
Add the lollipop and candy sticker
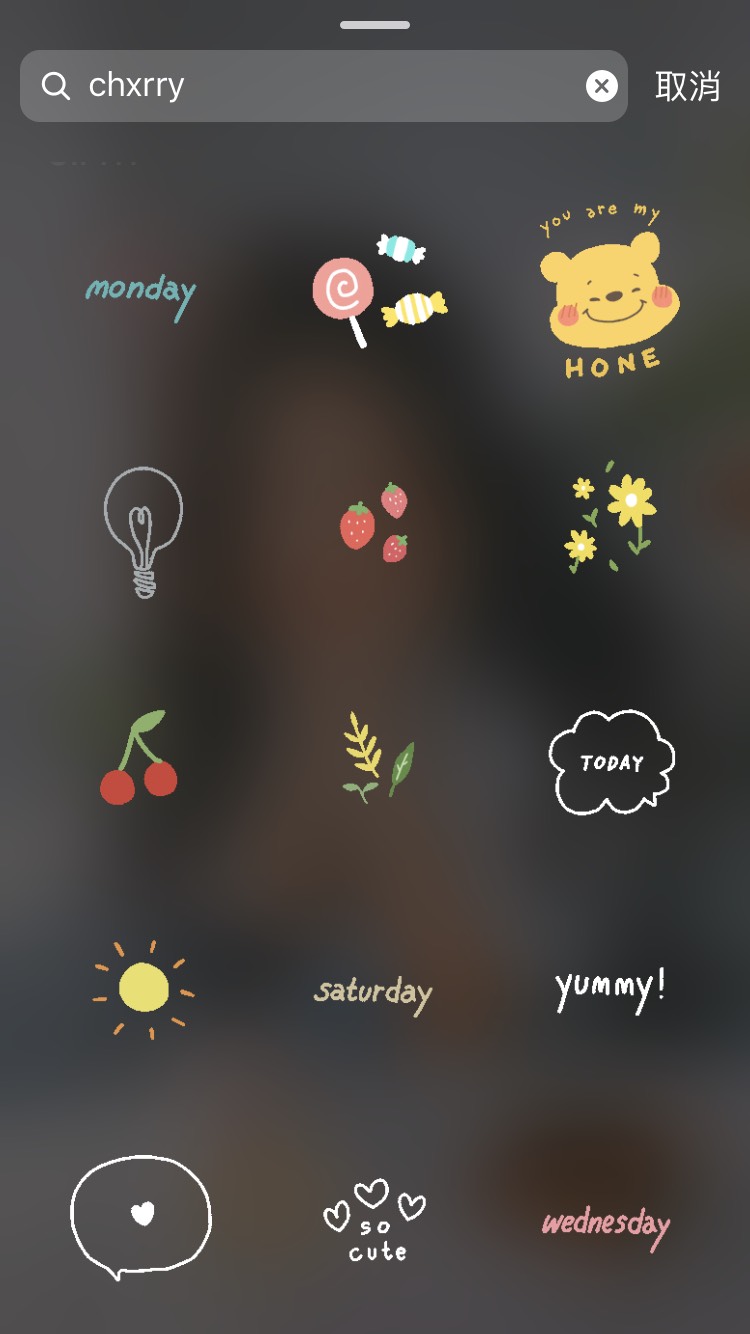pyautogui.click(x=377, y=289)
